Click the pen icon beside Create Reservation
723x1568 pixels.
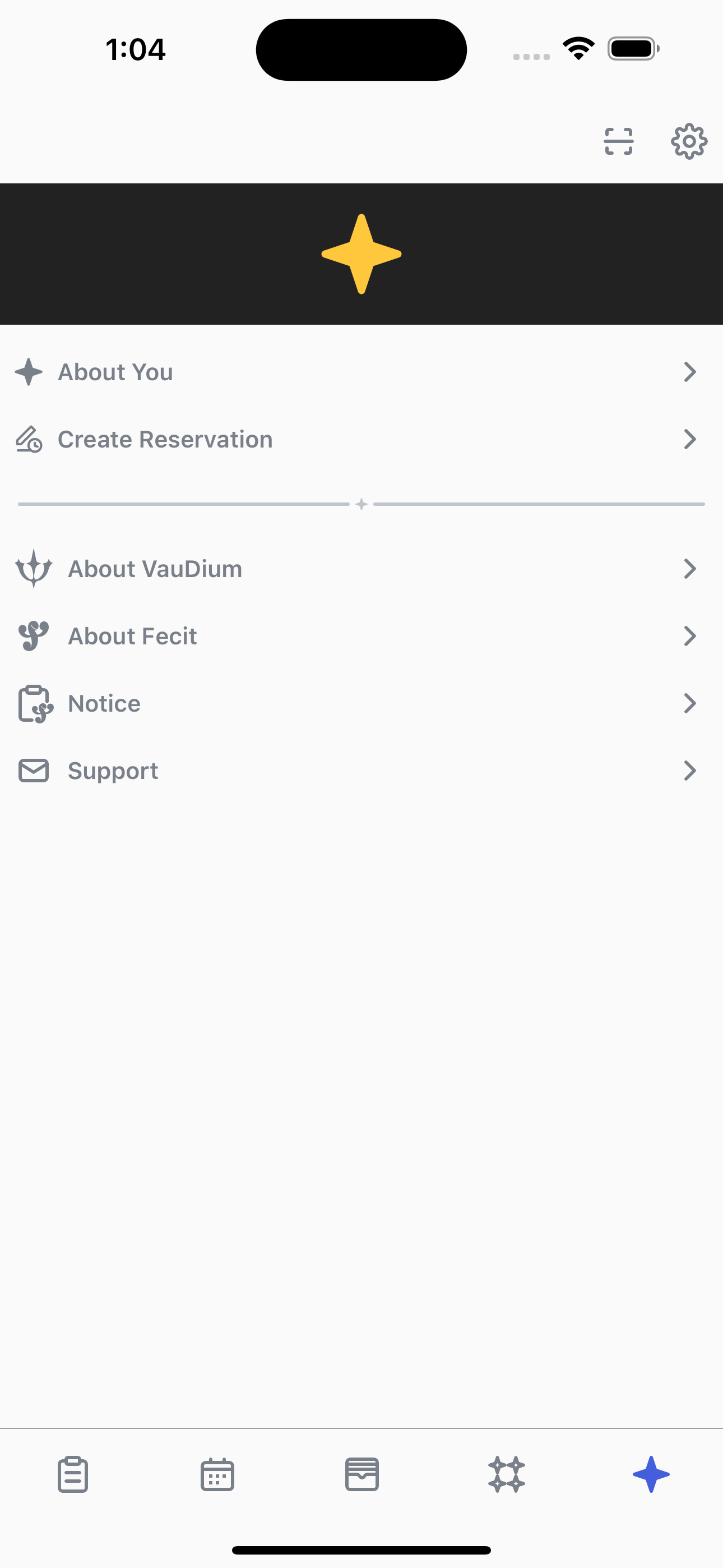tap(29, 439)
